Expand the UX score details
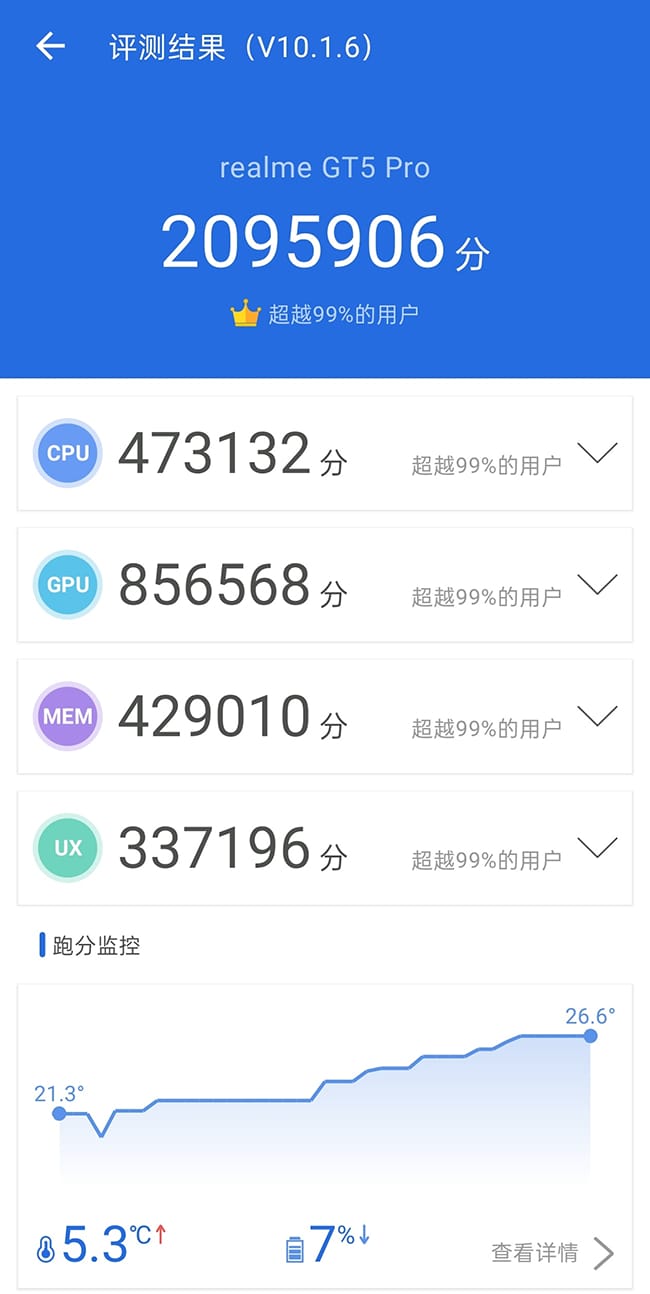 click(x=597, y=849)
